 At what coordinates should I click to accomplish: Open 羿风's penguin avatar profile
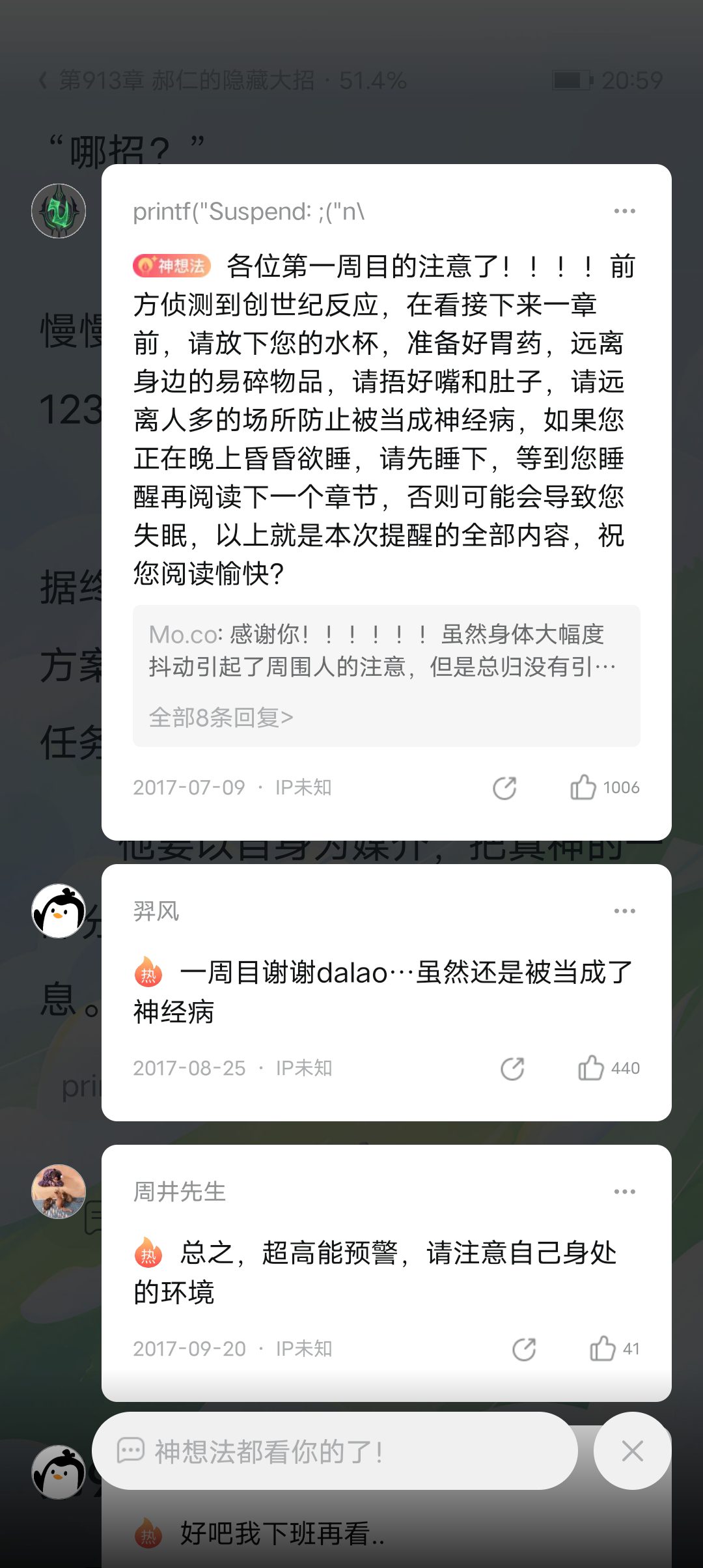[x=59, y=911]
